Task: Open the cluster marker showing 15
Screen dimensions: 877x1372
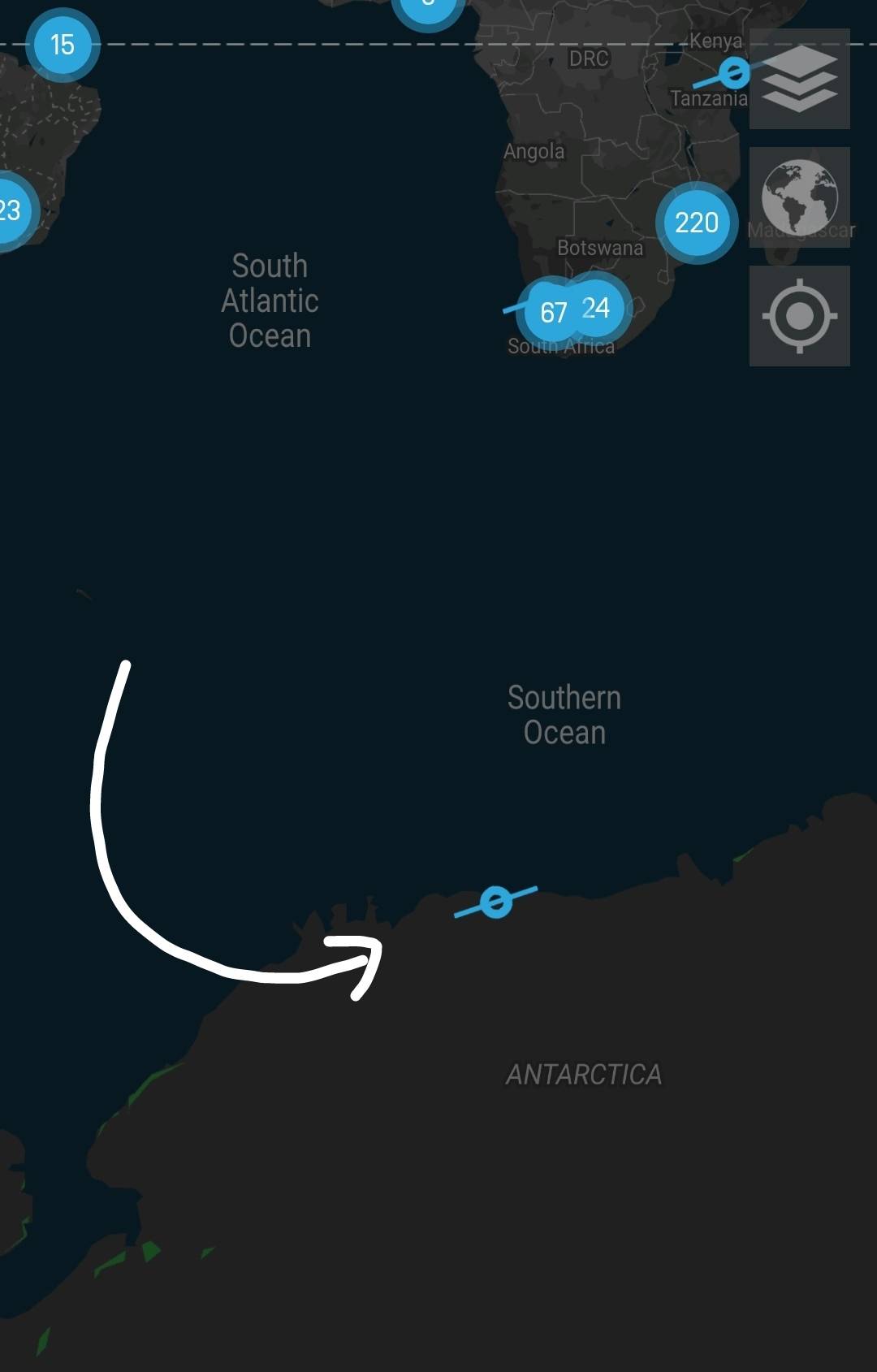Action: [x=63, y=45]
